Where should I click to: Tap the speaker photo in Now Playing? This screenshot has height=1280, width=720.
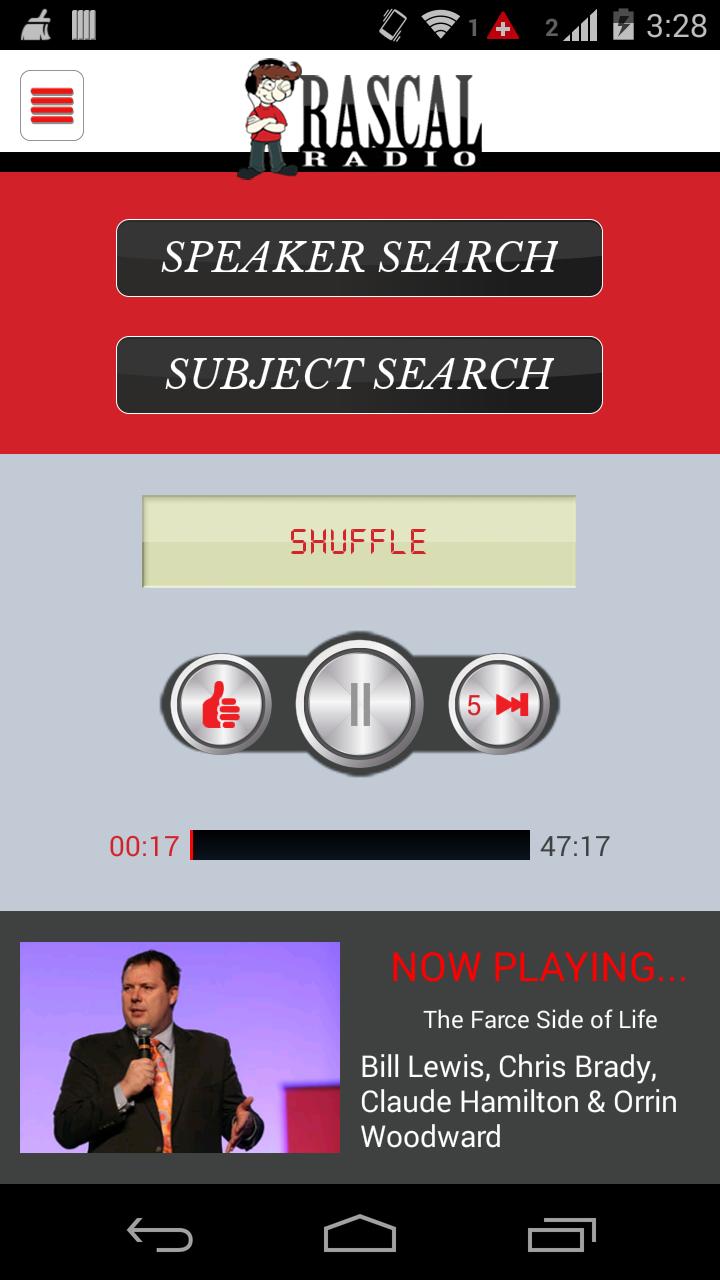pos(180,1047)
